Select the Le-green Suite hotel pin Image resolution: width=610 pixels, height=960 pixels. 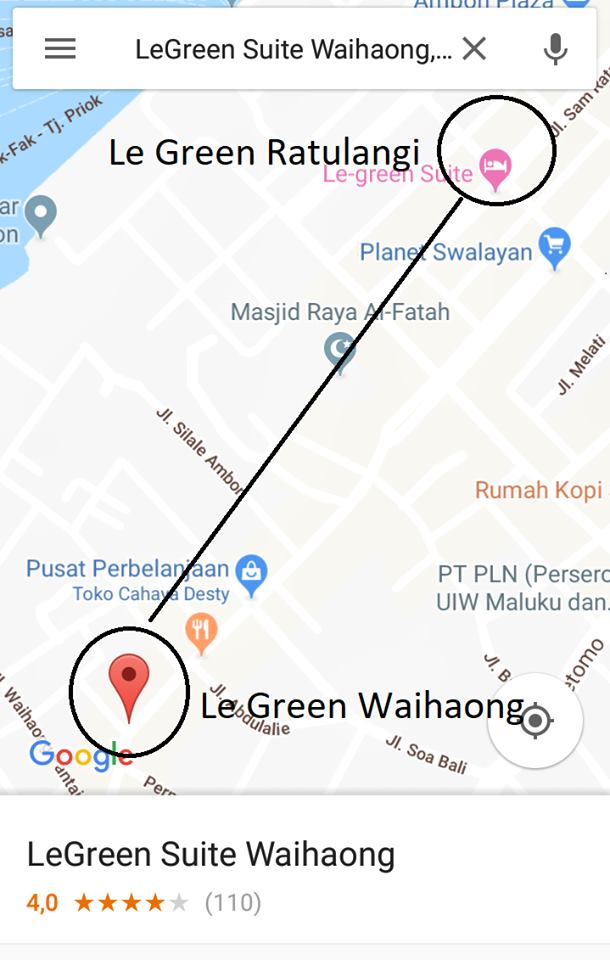[x=495, y=168]
